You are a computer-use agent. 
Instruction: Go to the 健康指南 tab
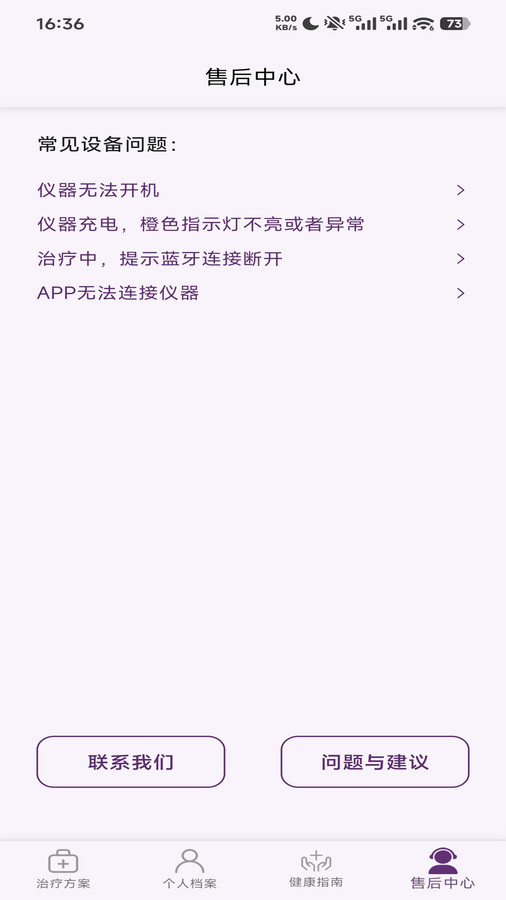(x=316, y=870)
